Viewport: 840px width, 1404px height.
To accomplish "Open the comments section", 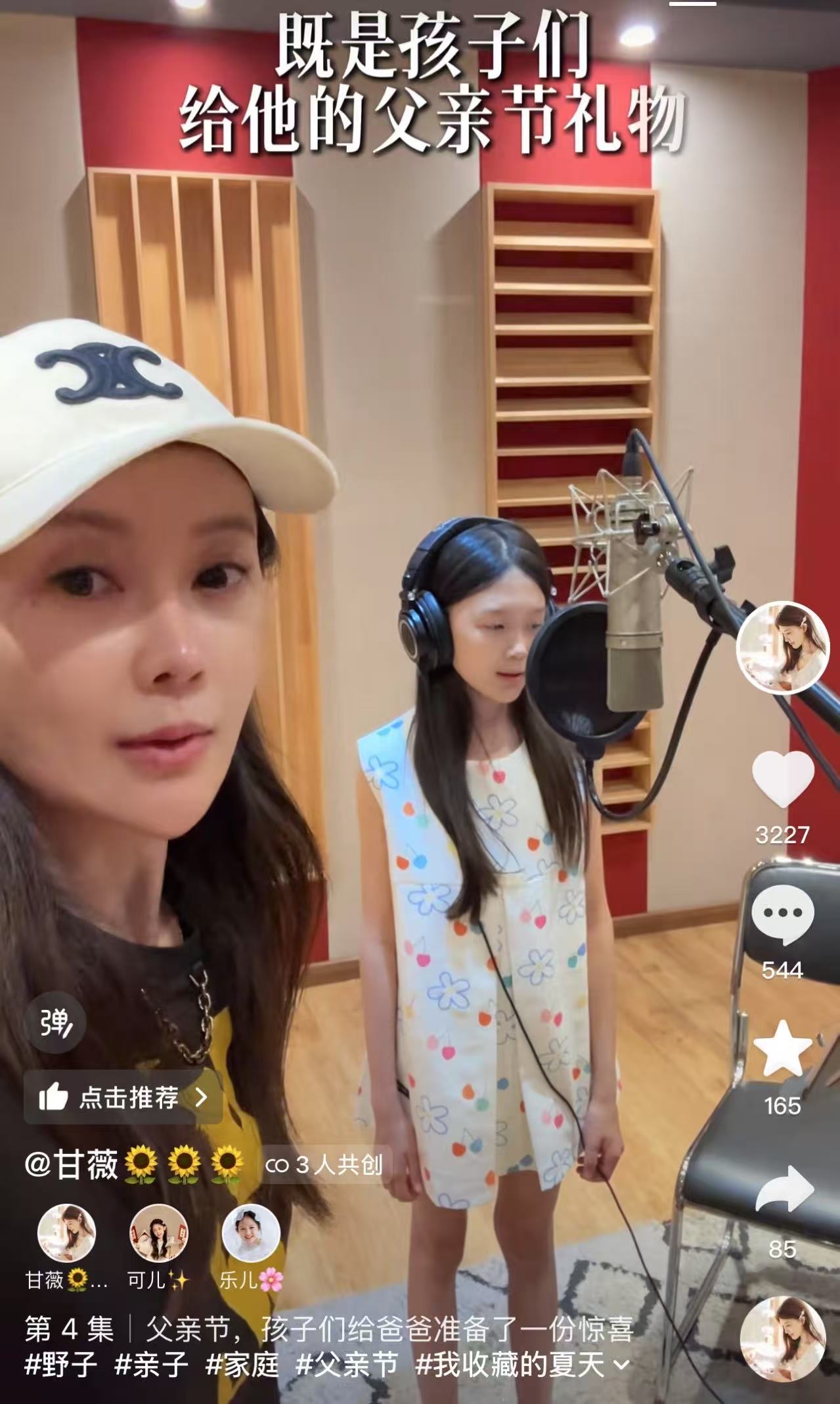I will (782, 913).
